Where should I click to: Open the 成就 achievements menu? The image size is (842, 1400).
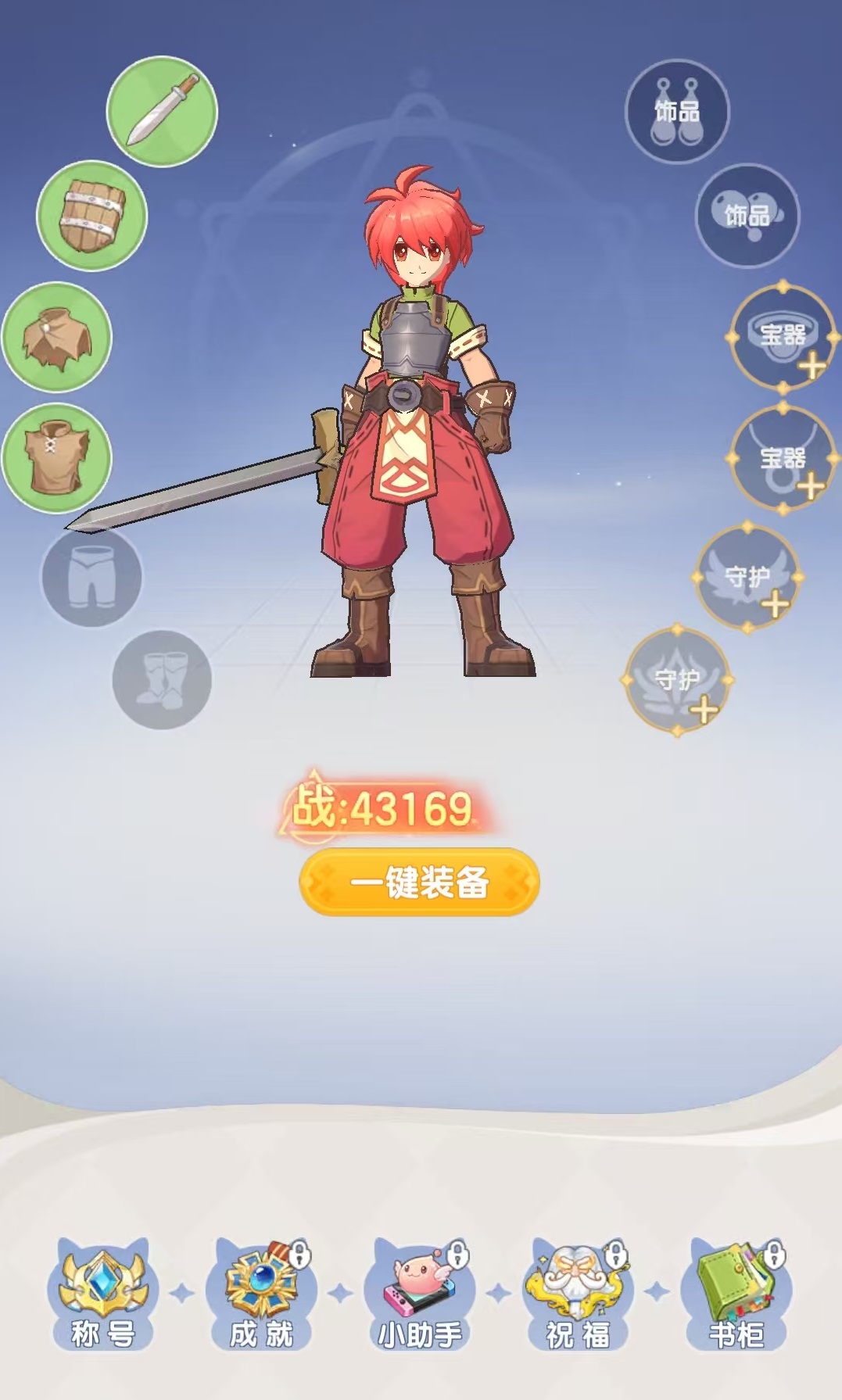point(261,1294)
